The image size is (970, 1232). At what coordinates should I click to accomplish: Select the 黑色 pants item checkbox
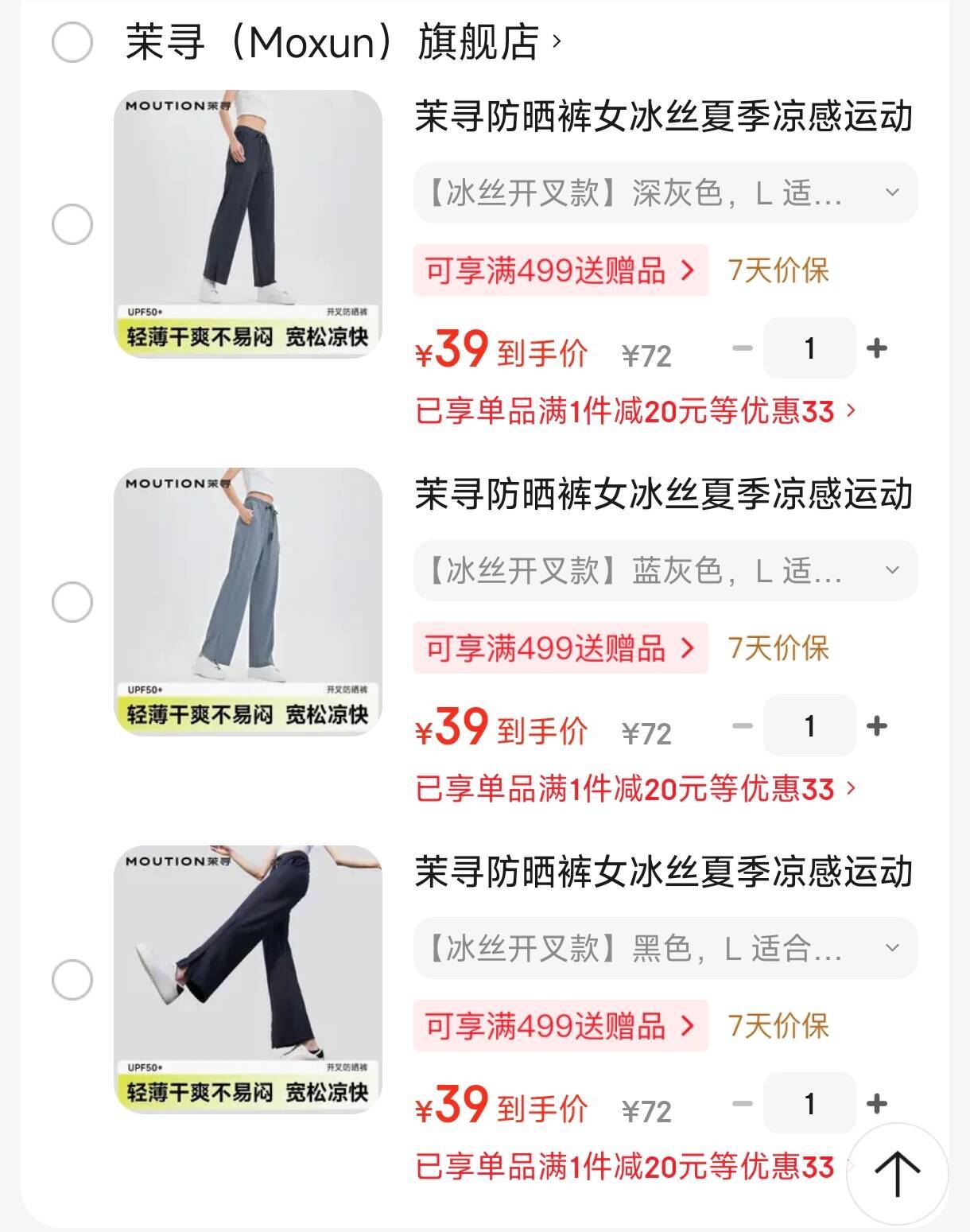[72, 980]
